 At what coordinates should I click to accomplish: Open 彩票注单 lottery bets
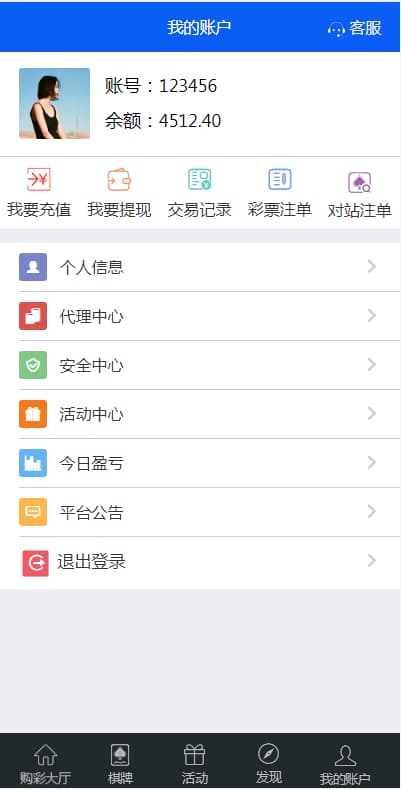tap(280, 193)
